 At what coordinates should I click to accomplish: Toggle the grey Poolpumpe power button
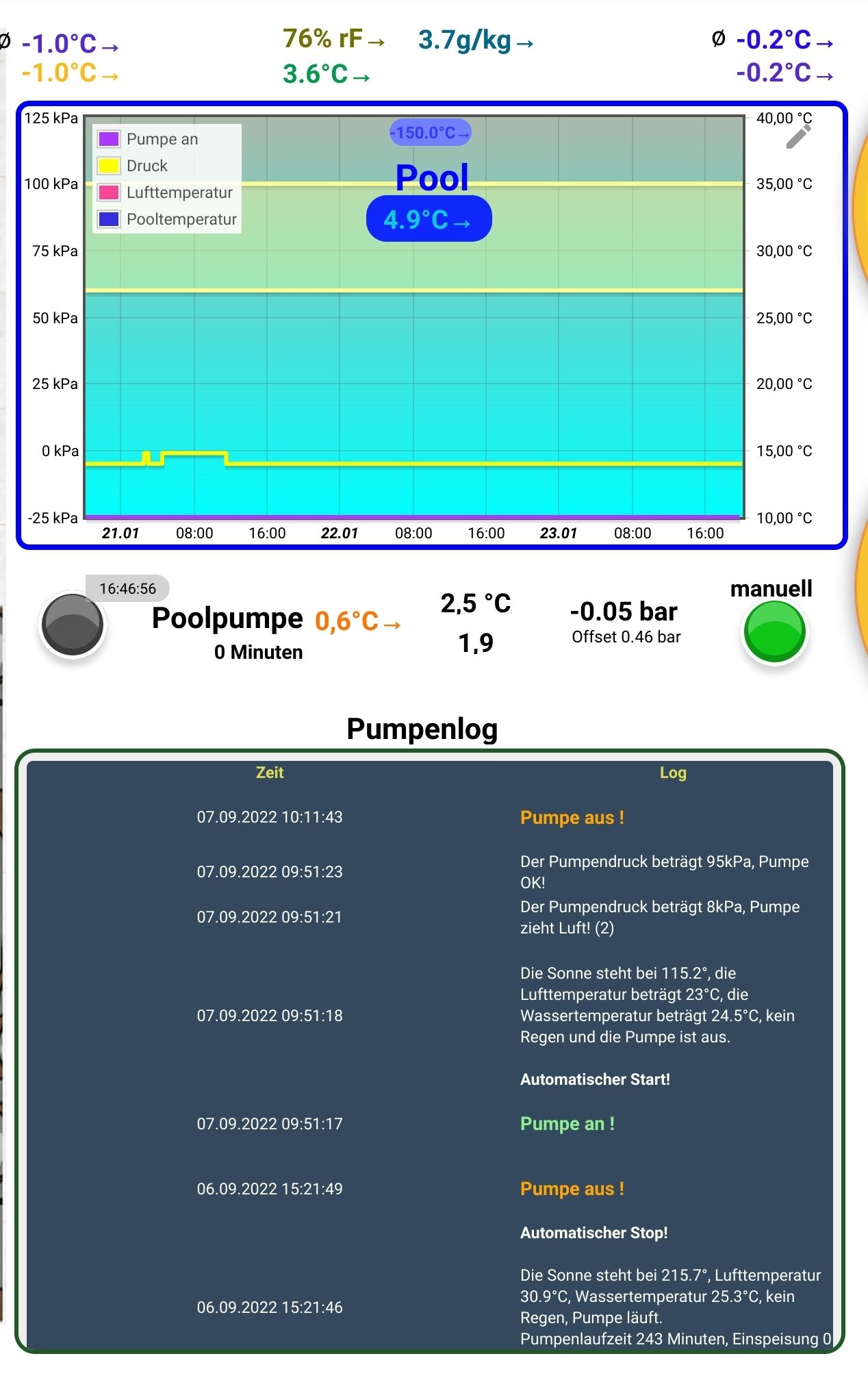click(x=73, y=625)
